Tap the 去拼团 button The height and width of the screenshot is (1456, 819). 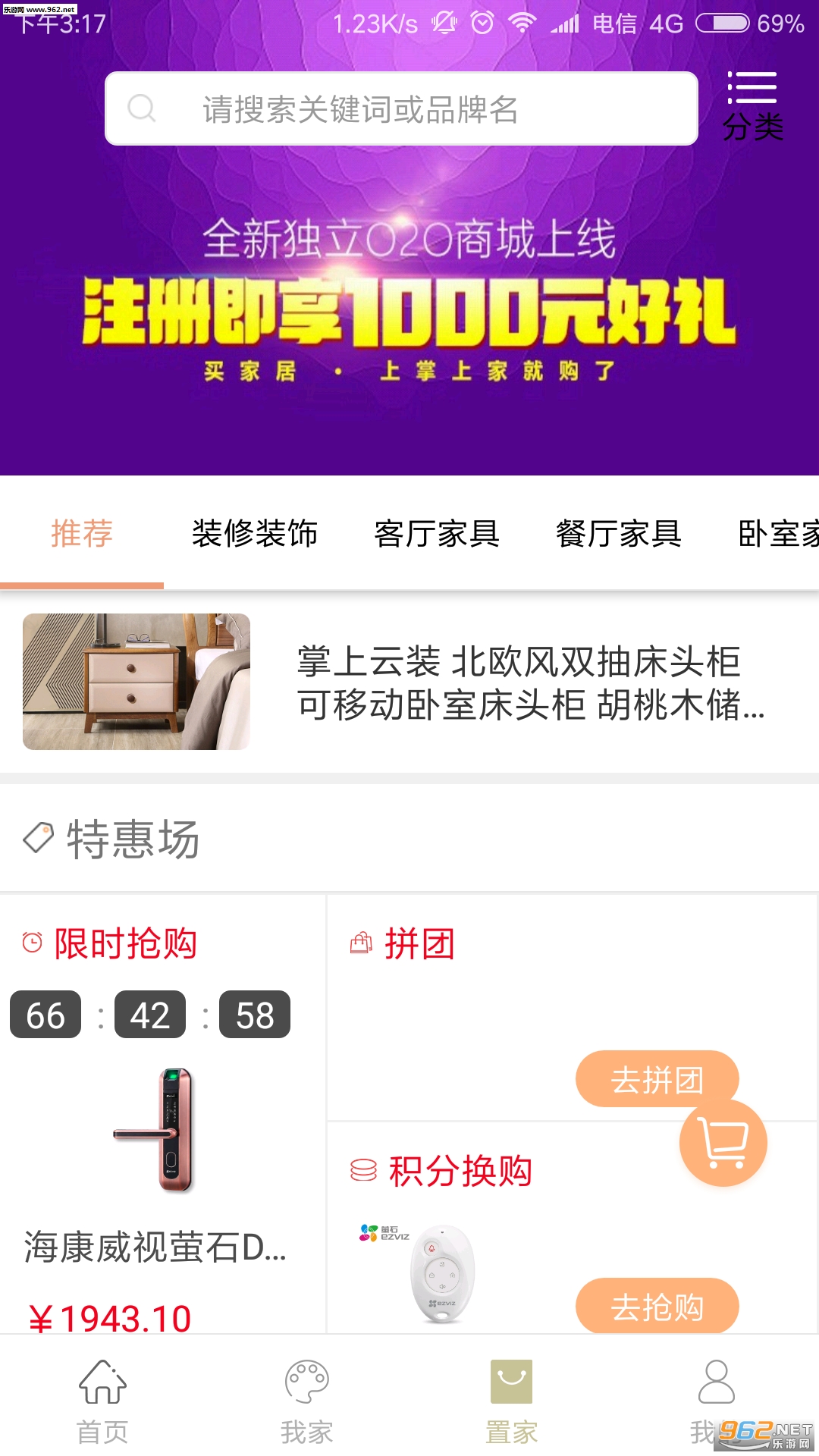click(x=656, y=1079)
